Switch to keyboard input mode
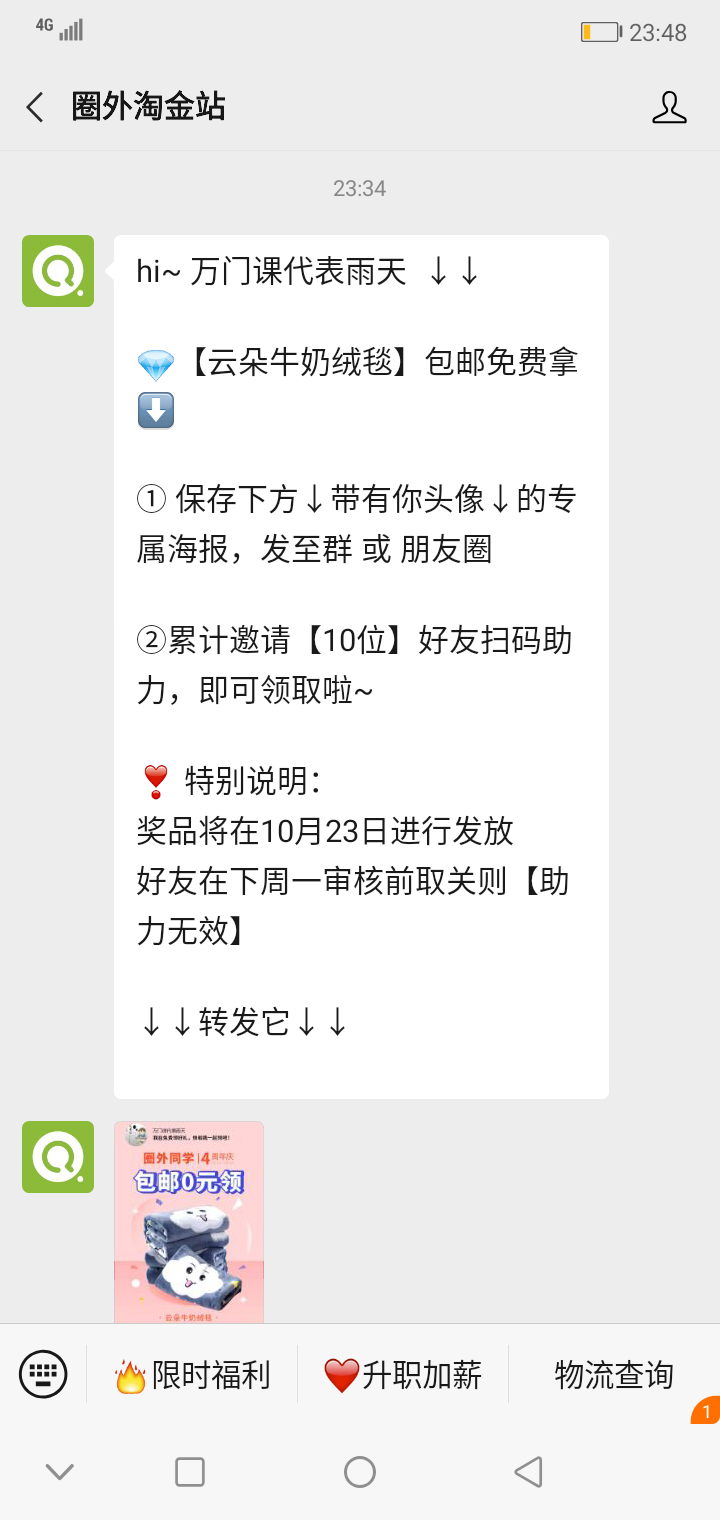Viewport: 720px width, 1520px height. pos(43,1374)
